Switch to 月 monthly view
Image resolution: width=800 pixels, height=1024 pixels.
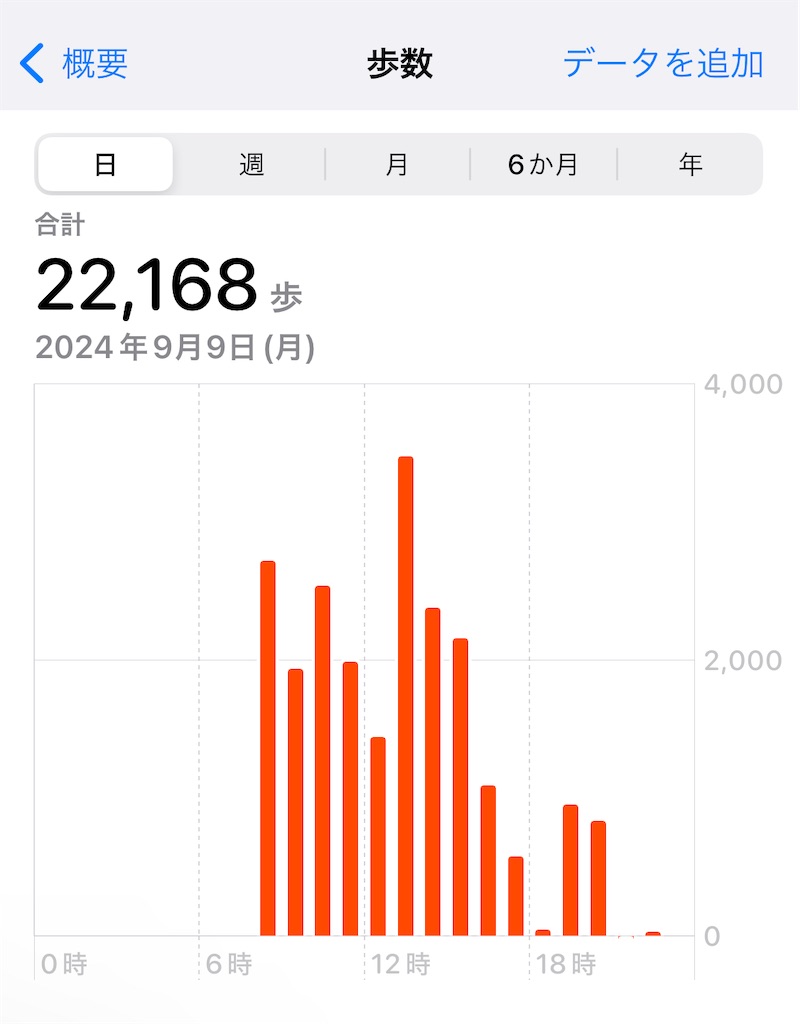click(397, 164)
